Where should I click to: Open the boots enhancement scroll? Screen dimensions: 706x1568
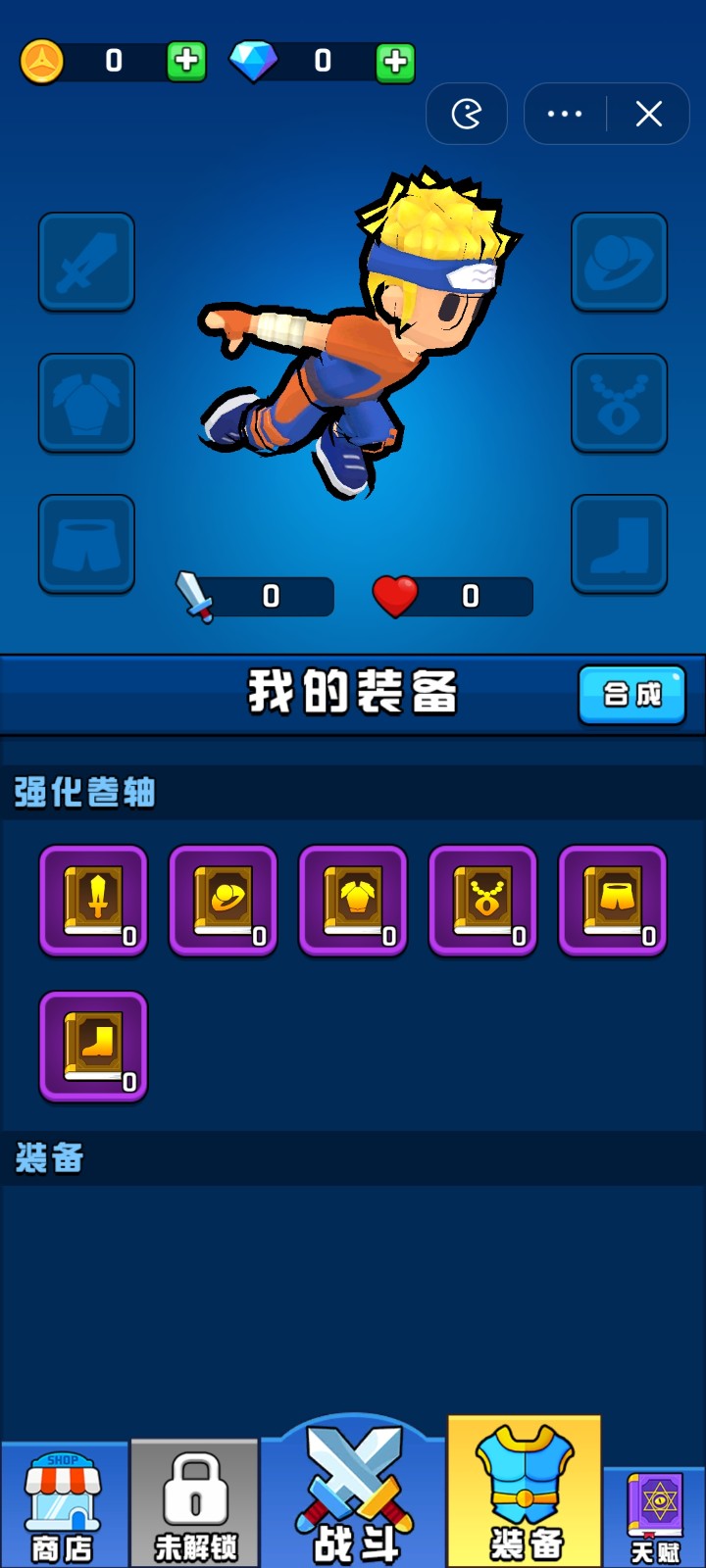(93, 1047)
